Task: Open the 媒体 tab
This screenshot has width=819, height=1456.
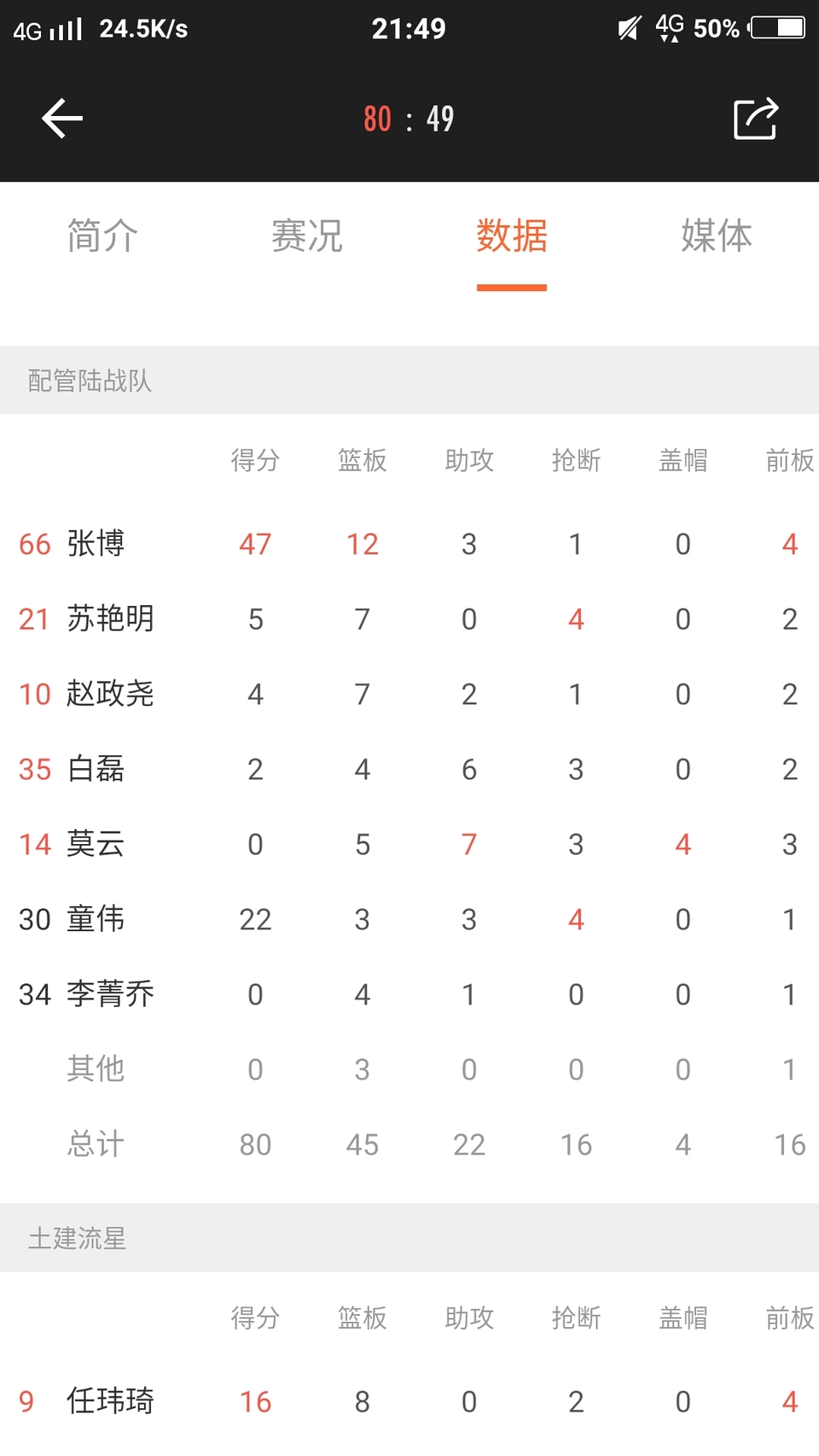Action: [717, 236]
